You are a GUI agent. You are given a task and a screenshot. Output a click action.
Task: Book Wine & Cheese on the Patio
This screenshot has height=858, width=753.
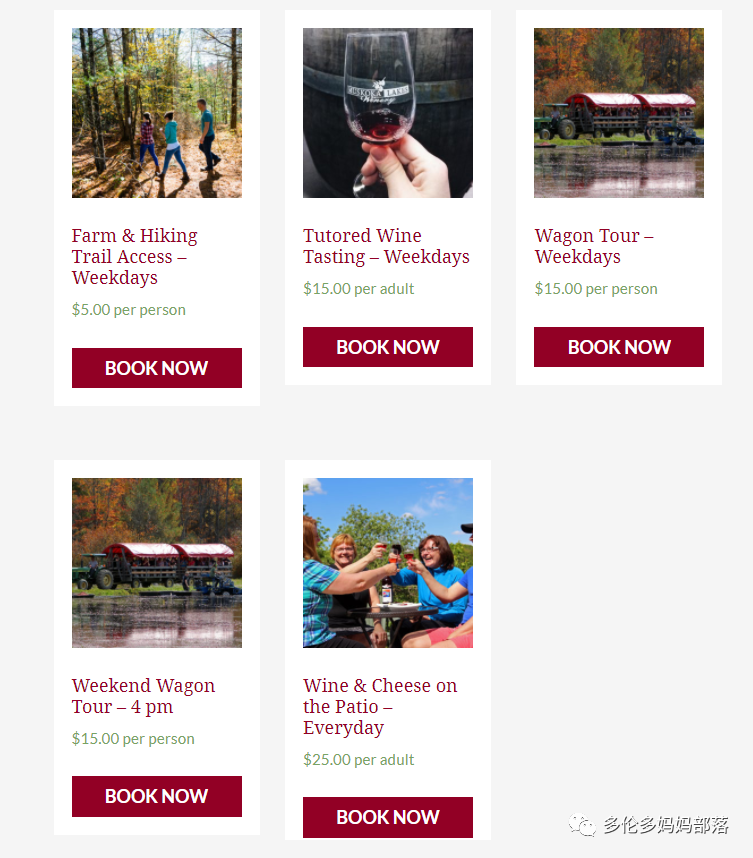tap(387, 817)
